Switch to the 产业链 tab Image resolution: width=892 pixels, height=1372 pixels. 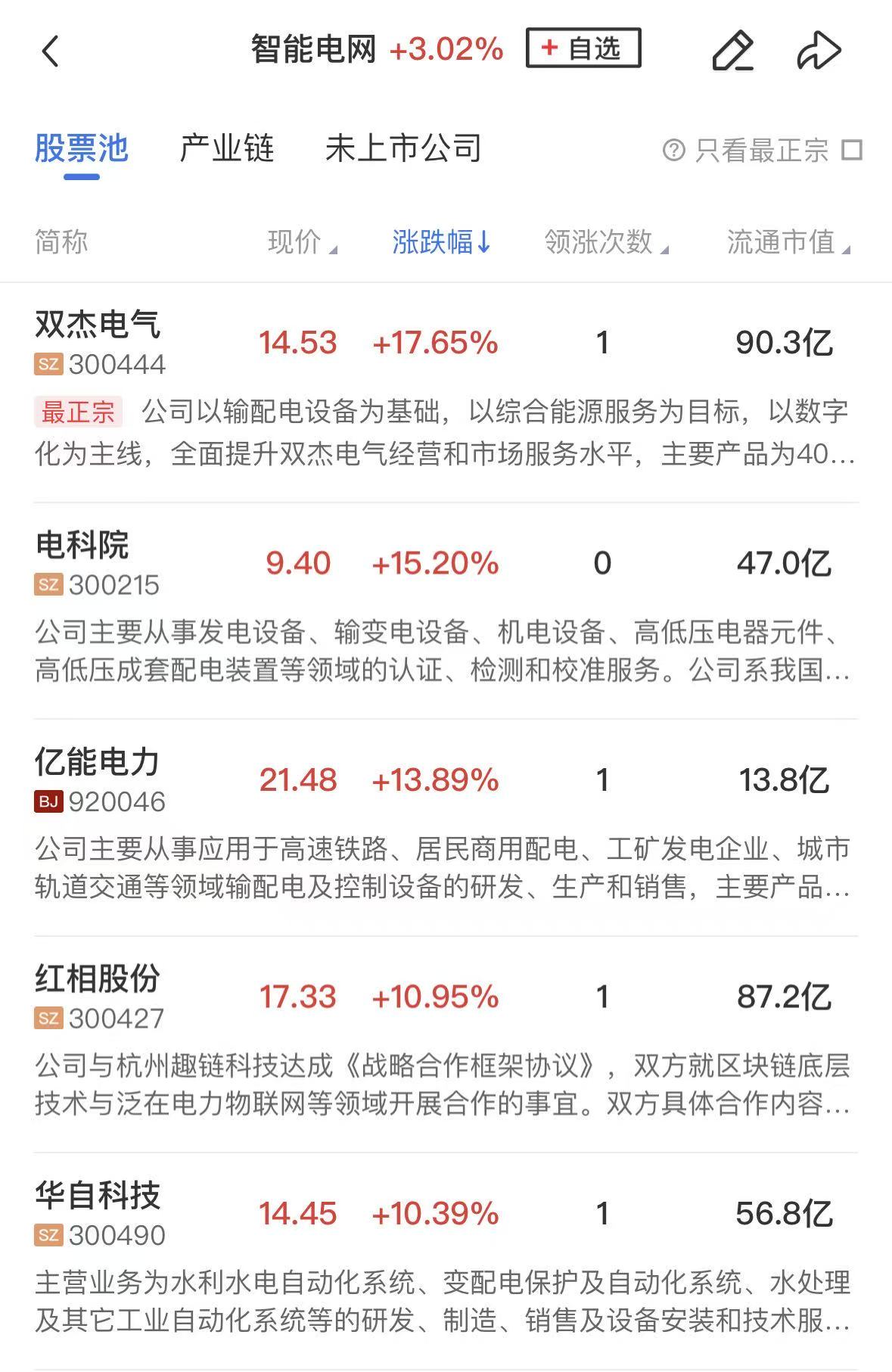(227, 148)
